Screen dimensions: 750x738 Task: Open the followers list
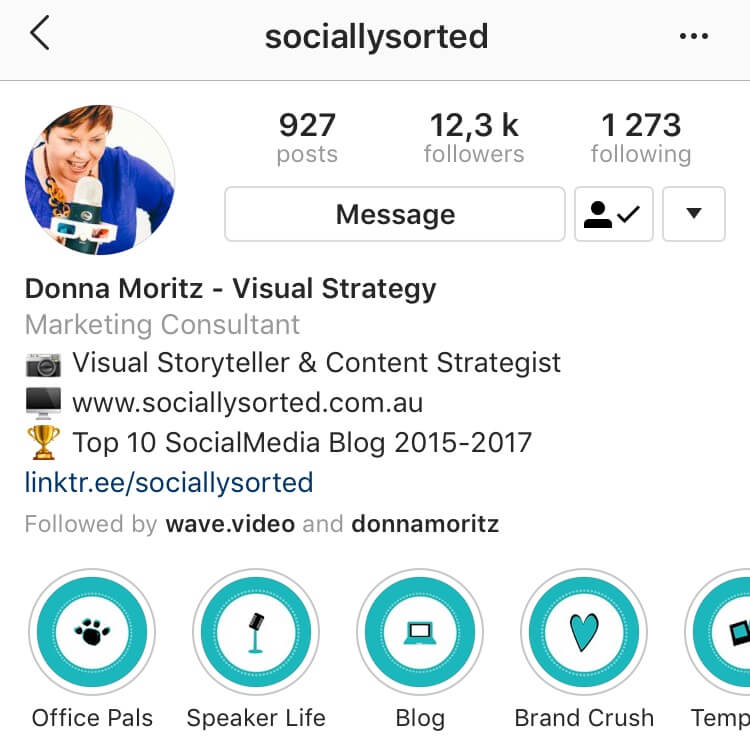474,138
